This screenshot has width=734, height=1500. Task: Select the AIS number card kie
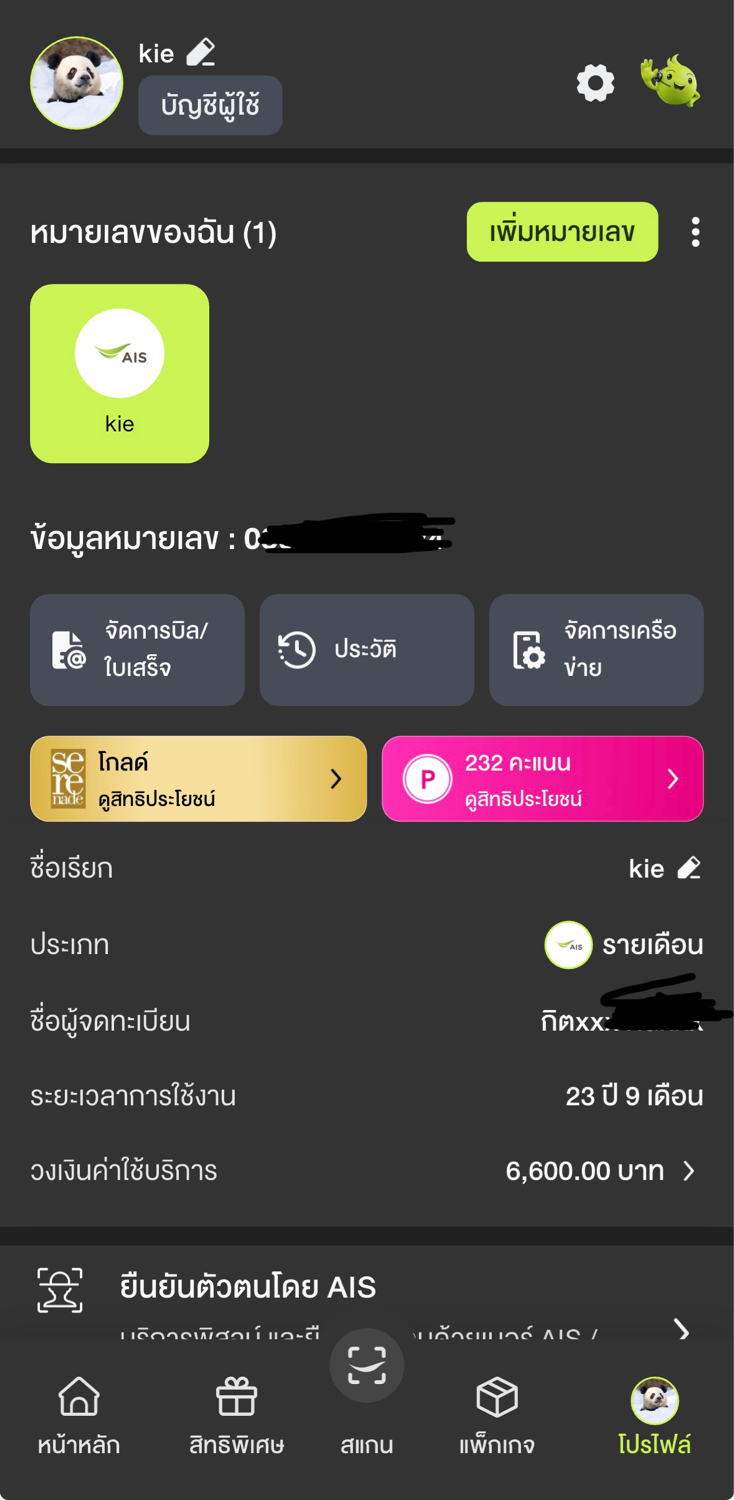(x=120, y=373)
